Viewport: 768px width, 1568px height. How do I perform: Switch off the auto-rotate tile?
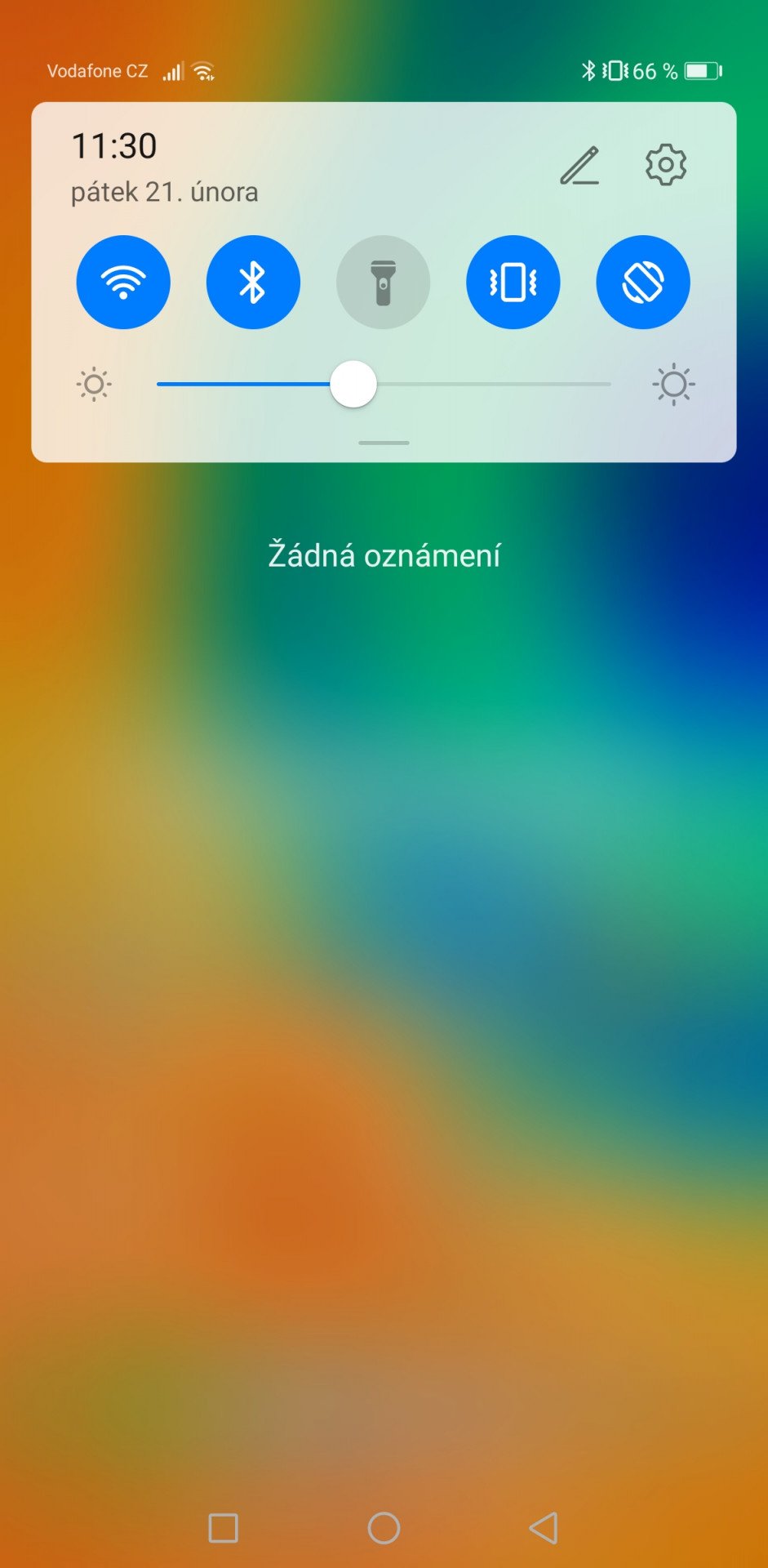tap(643, 283)
